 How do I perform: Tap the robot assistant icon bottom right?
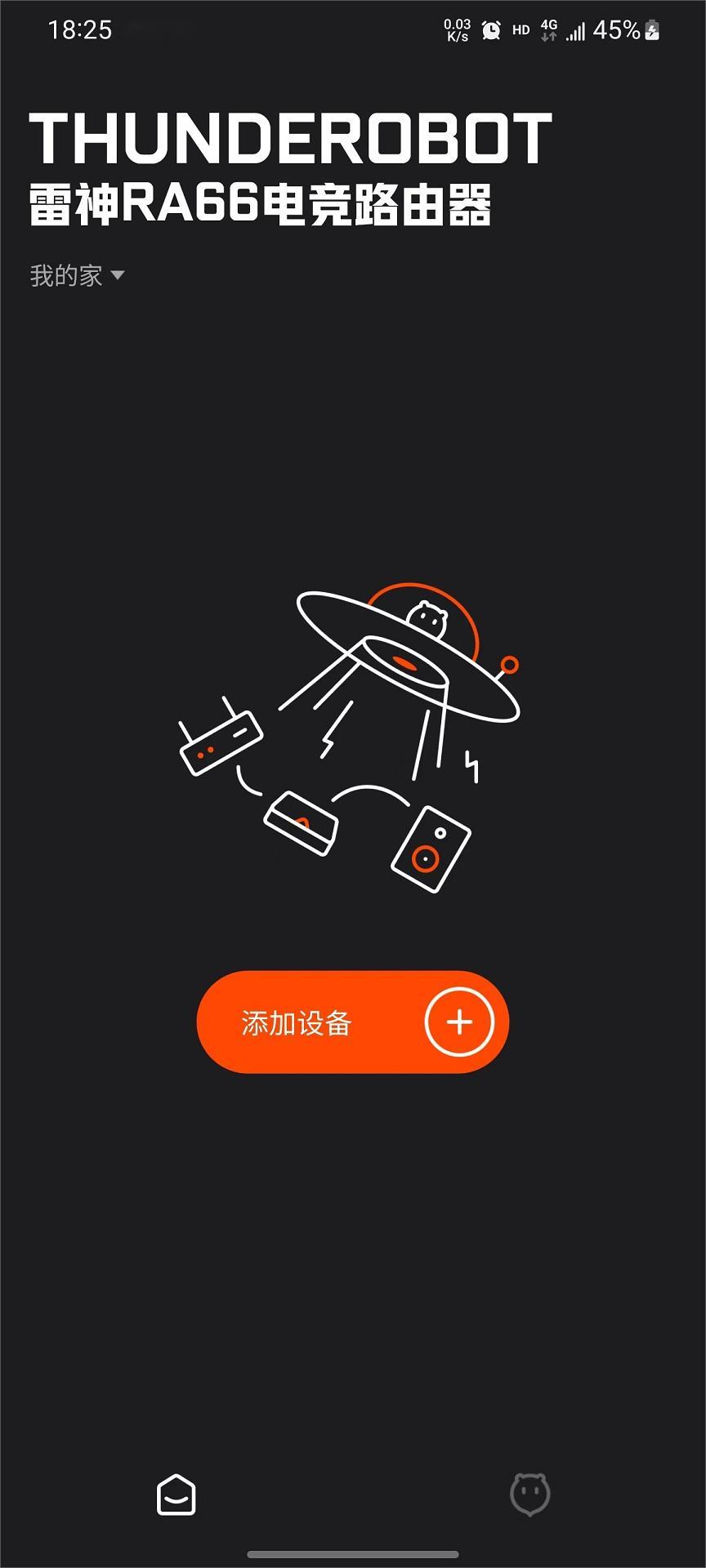click(x=529, y=1492)
